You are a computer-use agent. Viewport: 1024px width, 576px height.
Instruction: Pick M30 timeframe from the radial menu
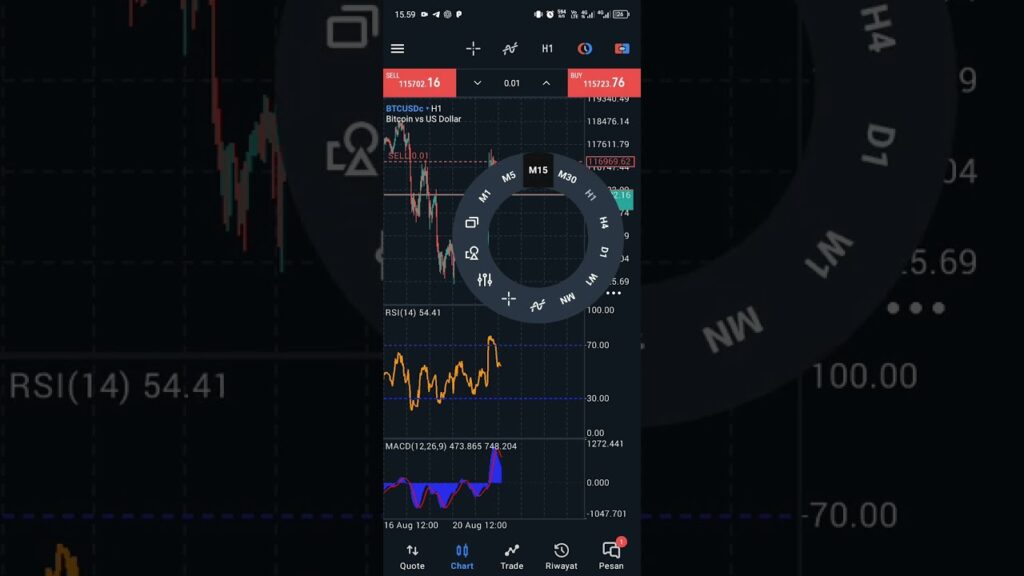tap(567, 177)
